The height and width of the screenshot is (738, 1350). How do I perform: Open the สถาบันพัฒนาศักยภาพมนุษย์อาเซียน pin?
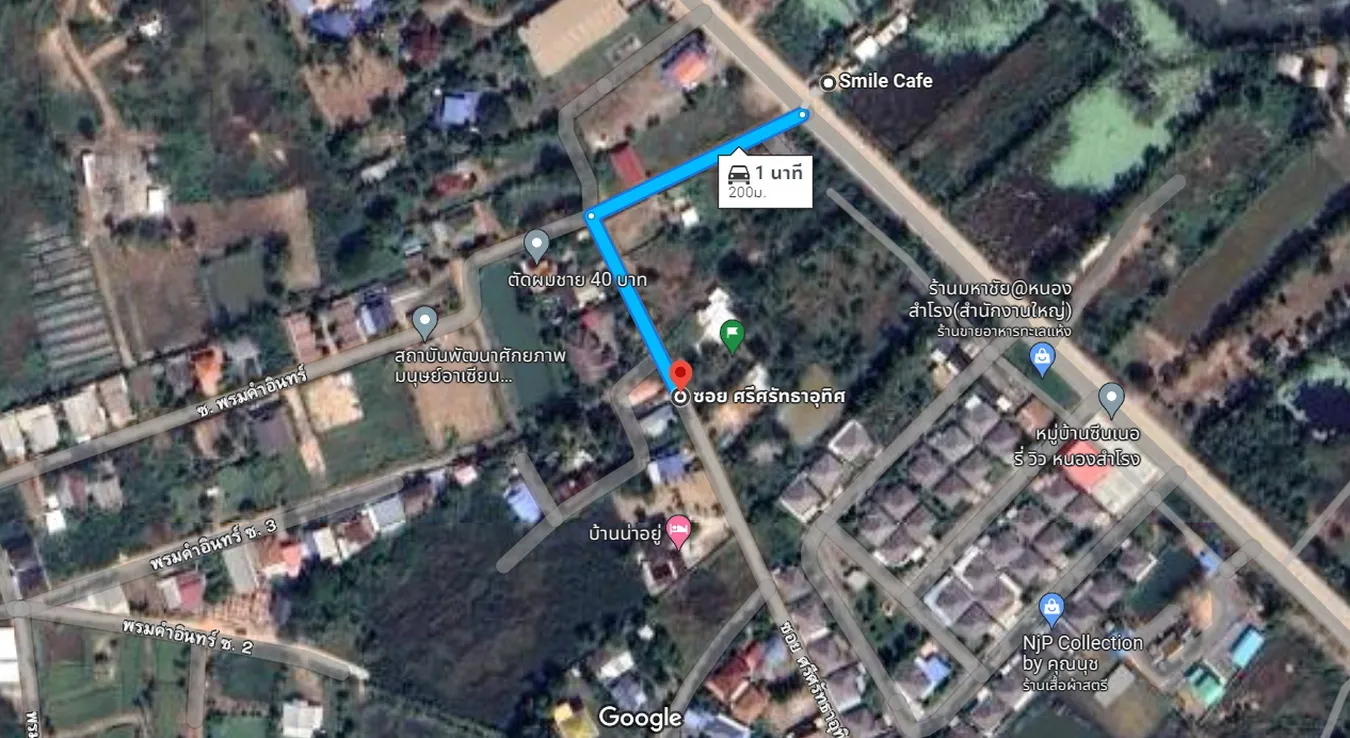tap(425, 322)
